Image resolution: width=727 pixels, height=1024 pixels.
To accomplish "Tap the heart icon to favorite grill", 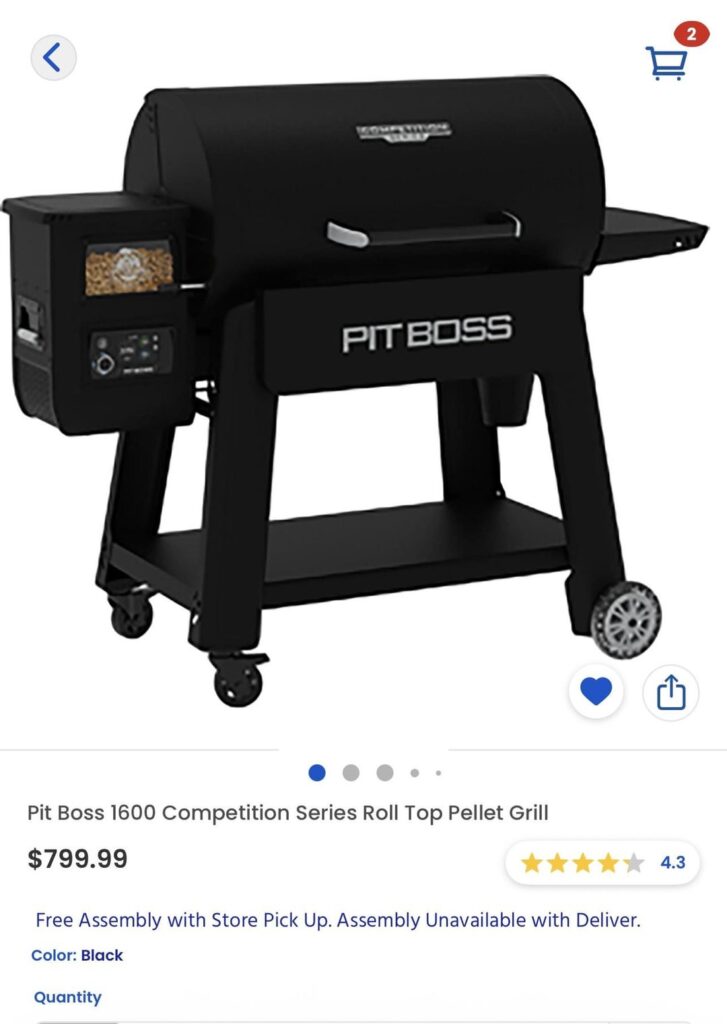I will tap(597, 689).
